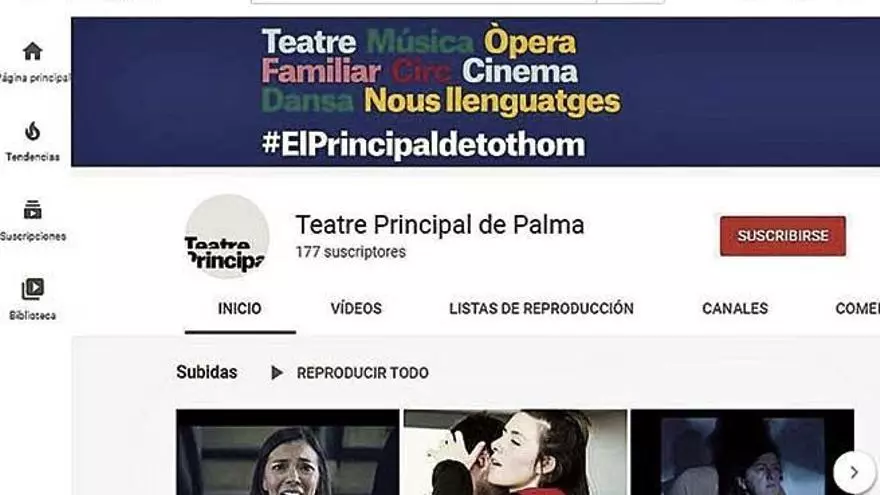The image size is (880, 495).
Task: Show next uploads with the arrow button
Action: point(853,471)
